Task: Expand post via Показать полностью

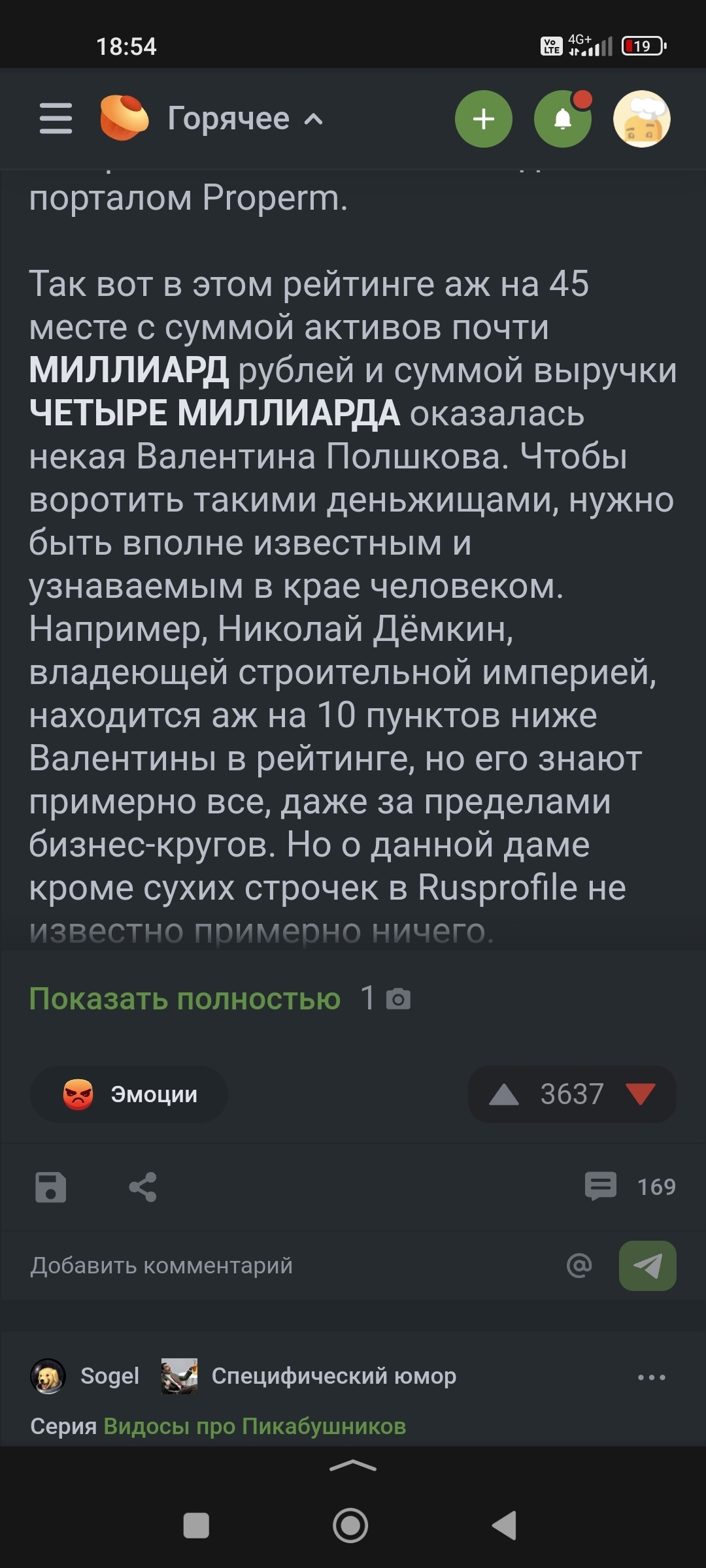Action: [x=185, y=998]
